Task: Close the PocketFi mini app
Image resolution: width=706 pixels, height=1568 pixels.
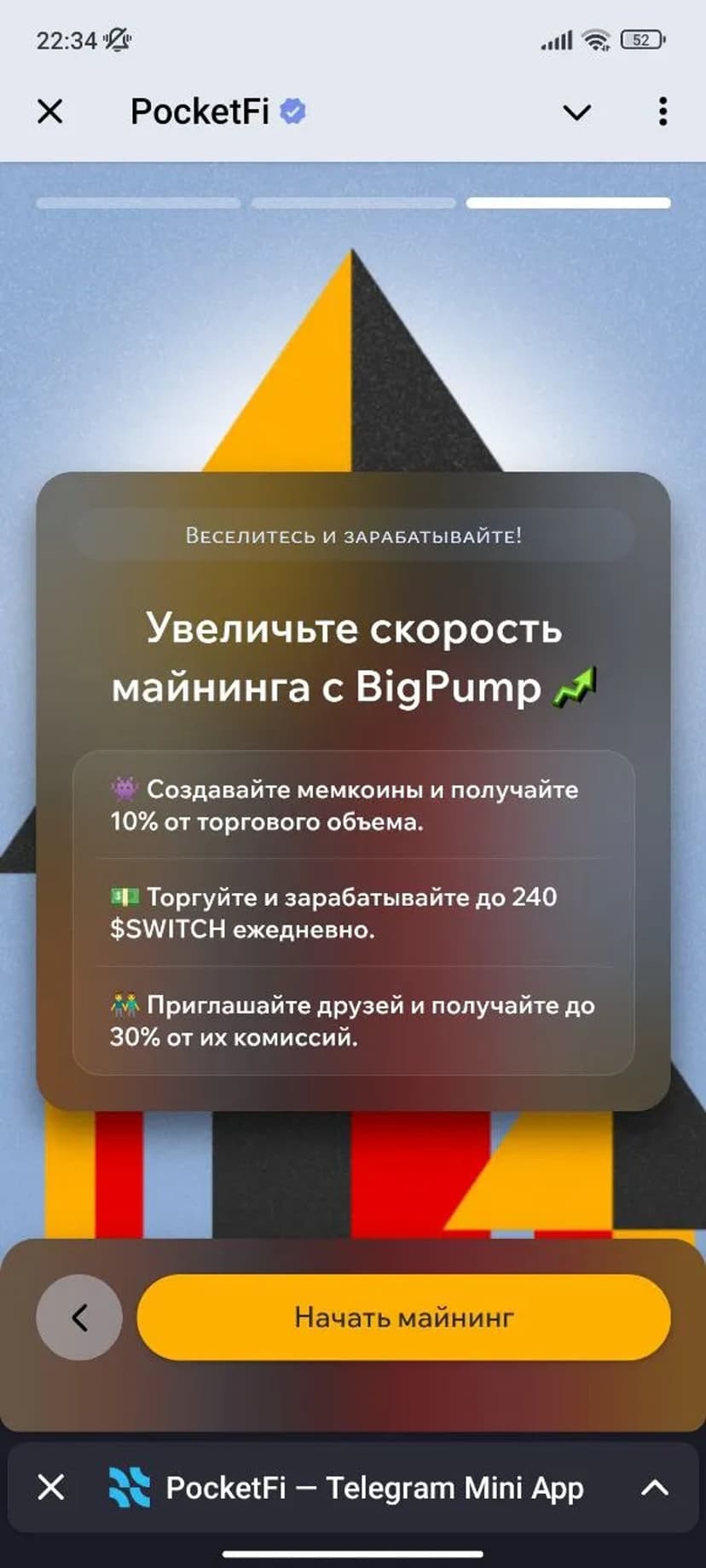Action: (50, 112)
